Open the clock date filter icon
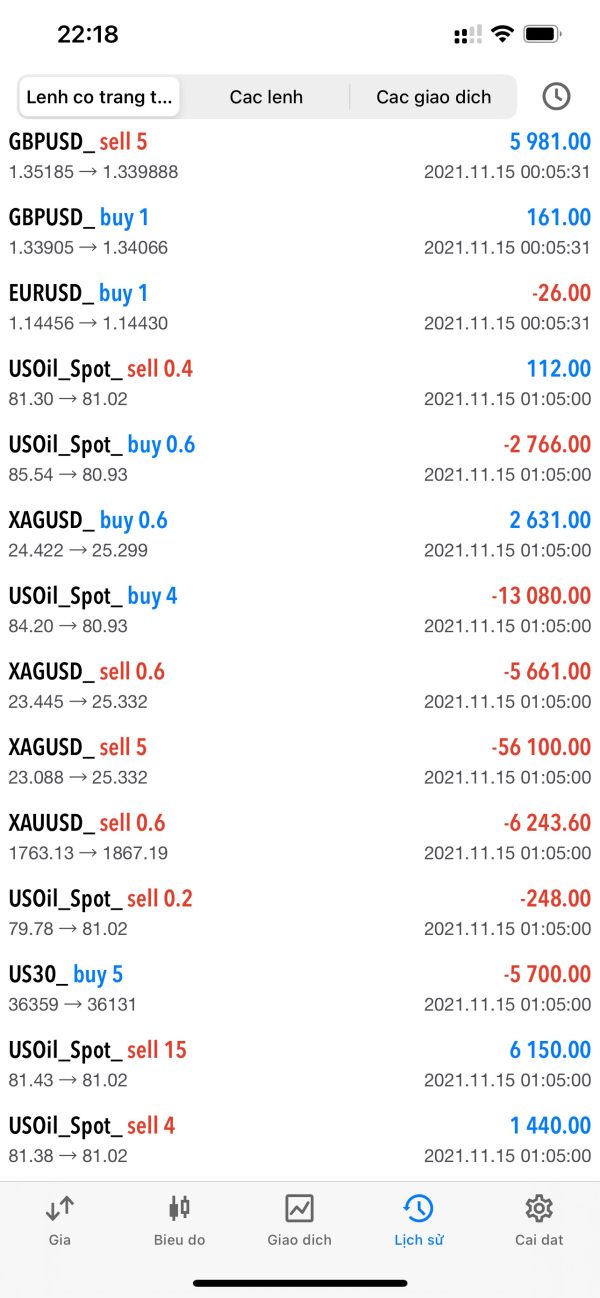Screen dimensions: 600x1298 coord(556,97)
